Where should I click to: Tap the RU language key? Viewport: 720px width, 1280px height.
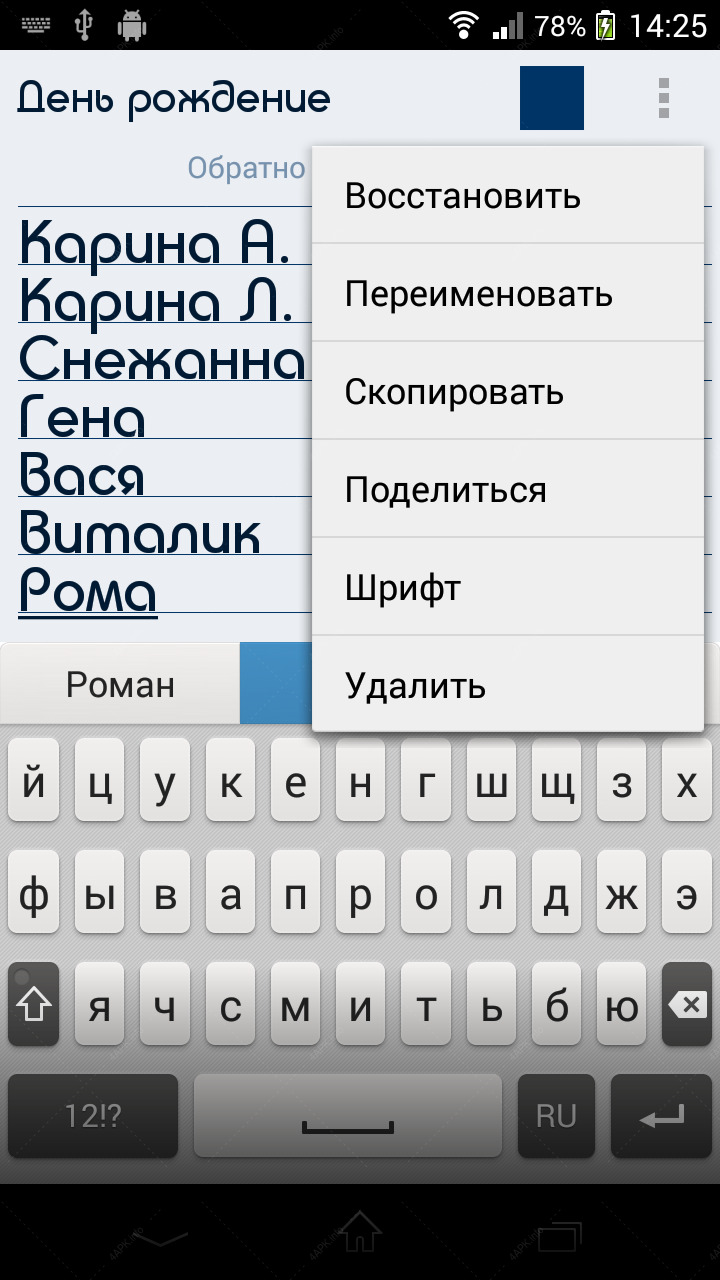point(556,1116)
